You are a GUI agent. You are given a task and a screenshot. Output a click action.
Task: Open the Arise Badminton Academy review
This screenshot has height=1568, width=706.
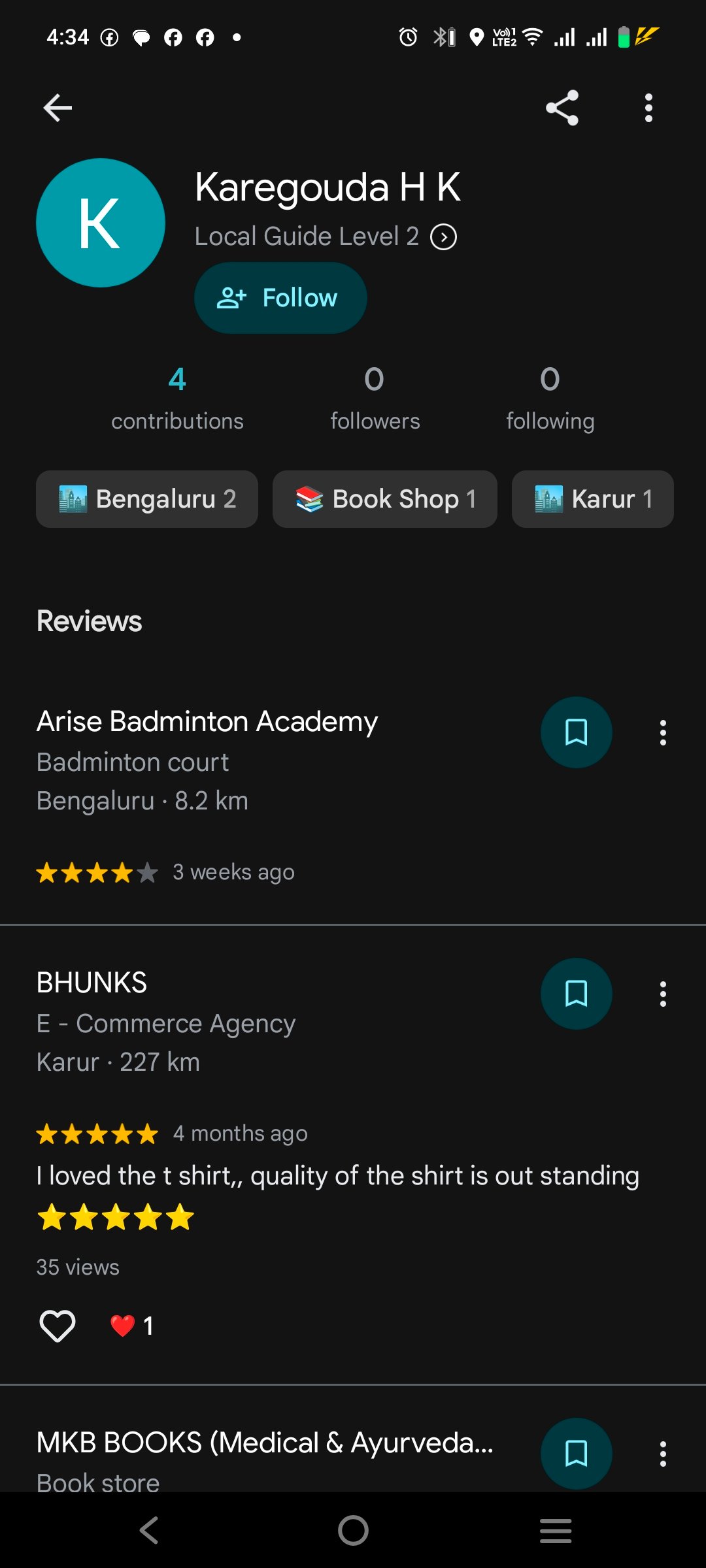coord(207,722)
